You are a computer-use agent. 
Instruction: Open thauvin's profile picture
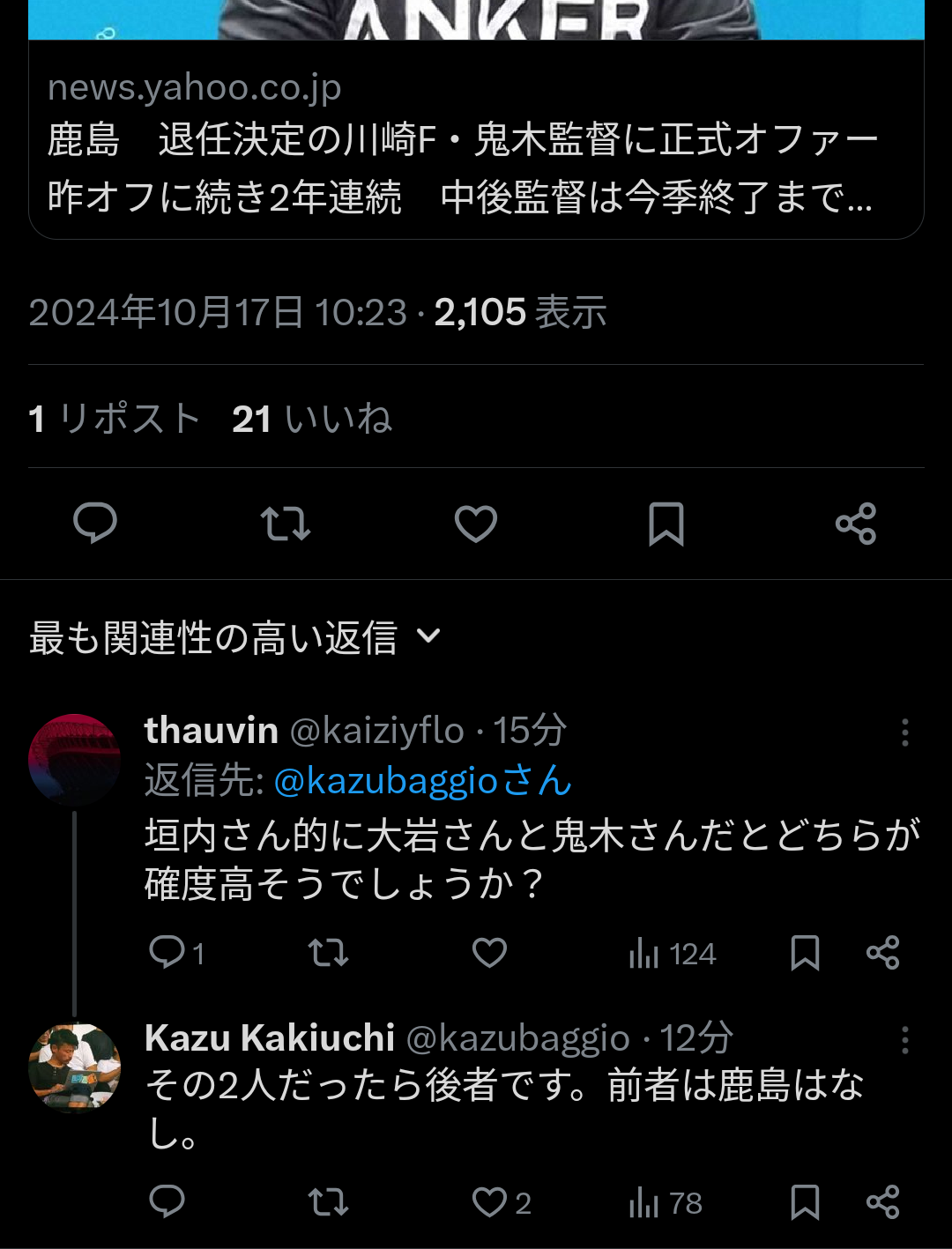pyautogui.click(x=75, y=759)
